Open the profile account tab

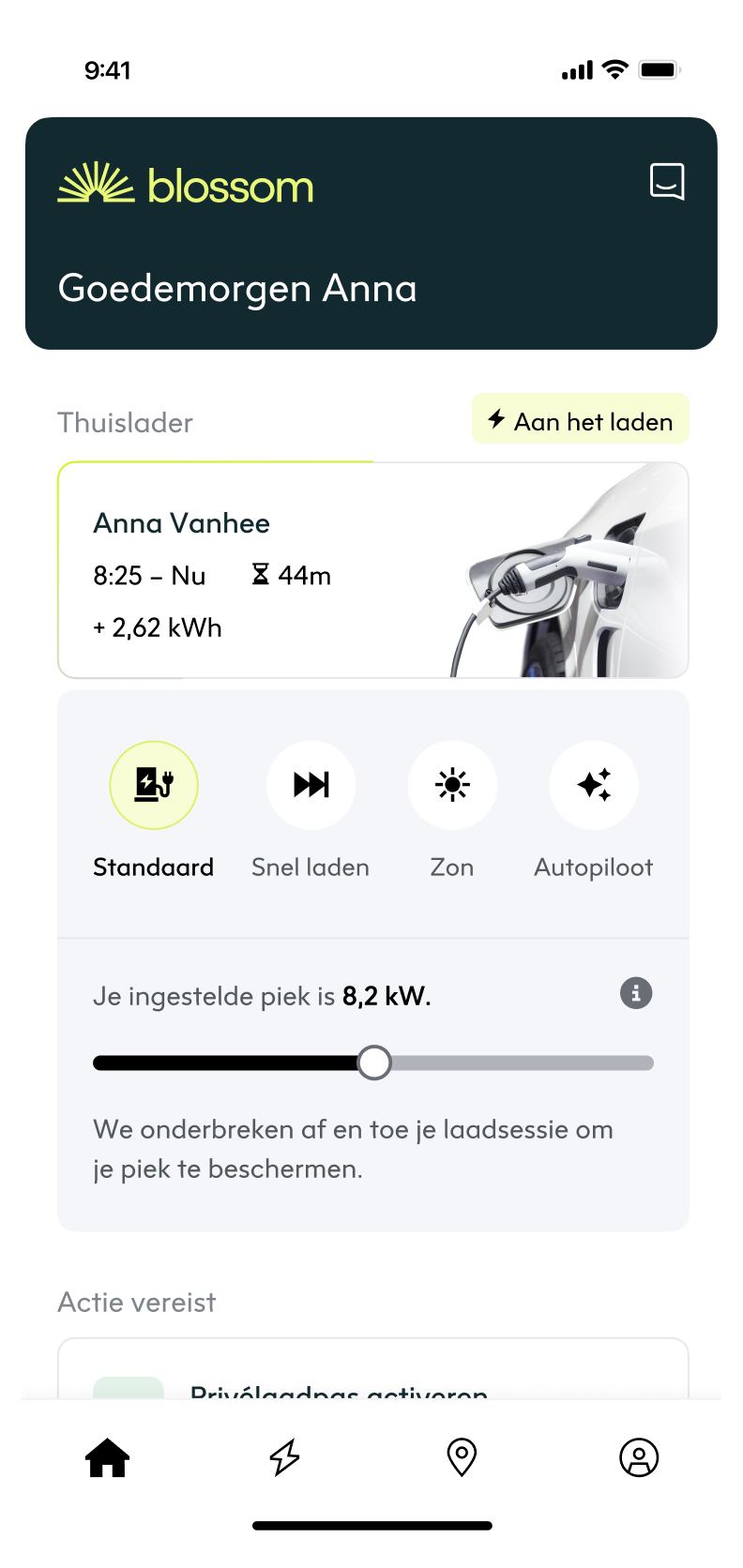[639, 1457]
